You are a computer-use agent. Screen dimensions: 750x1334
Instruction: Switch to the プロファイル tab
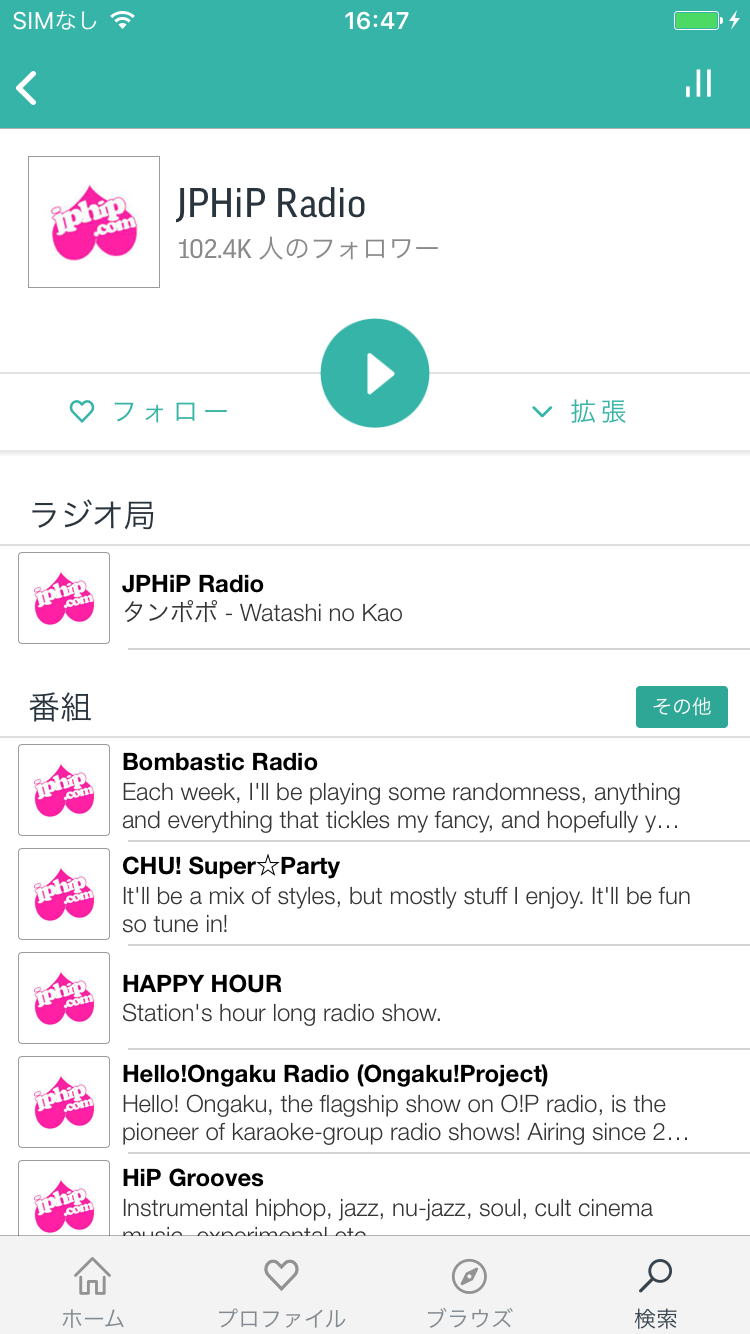point(281,1293)
